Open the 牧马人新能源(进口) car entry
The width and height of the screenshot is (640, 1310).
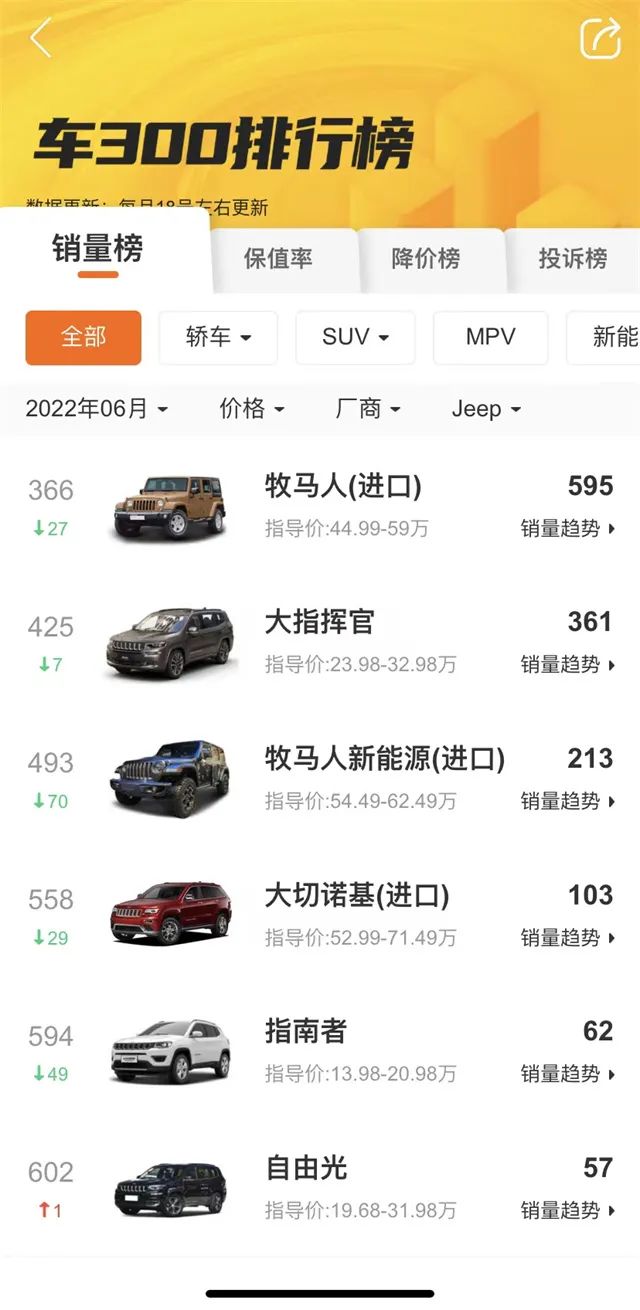coord(384,759)
